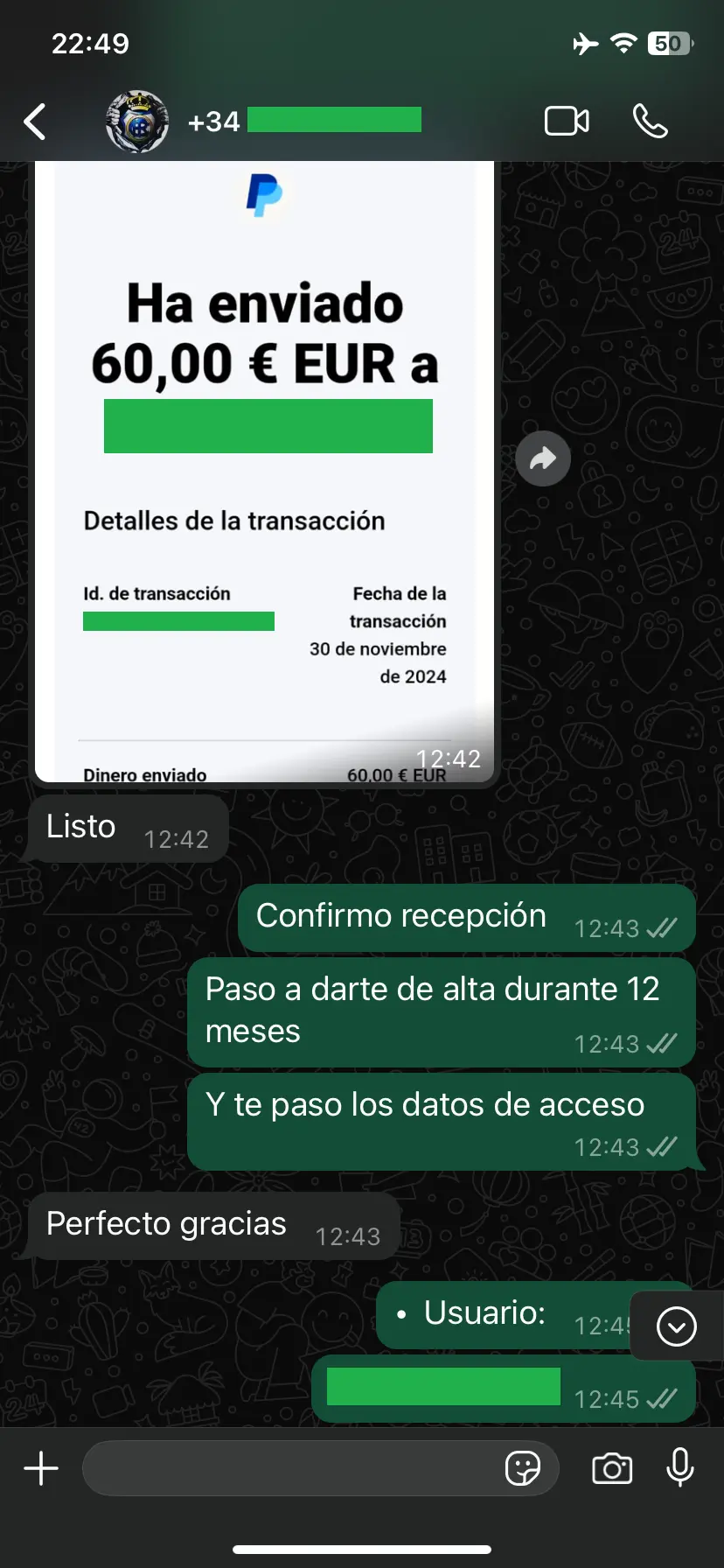Start a video call
Viewport: 724px width, 1568px height.
[567, 121]
